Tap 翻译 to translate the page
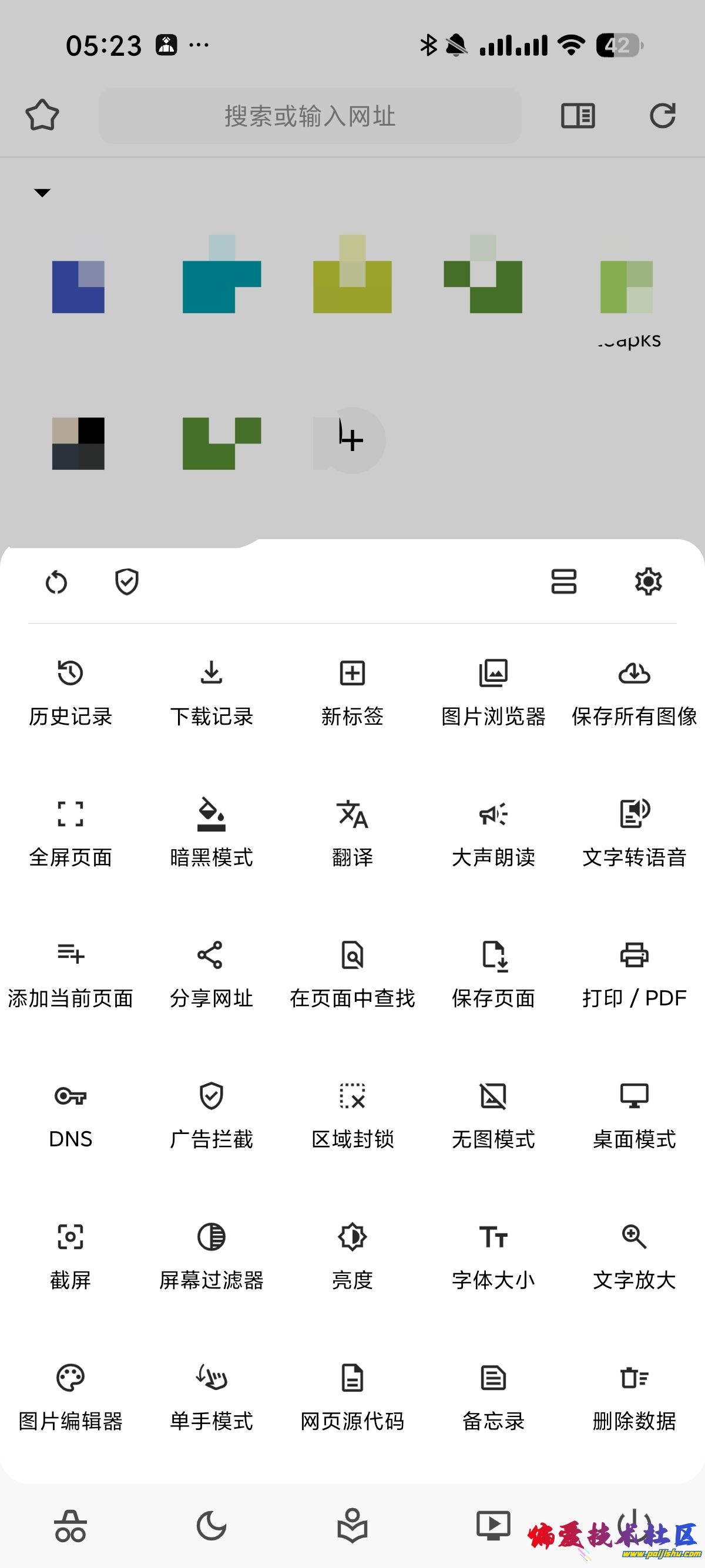The image size is (705, 1568). 352,834
